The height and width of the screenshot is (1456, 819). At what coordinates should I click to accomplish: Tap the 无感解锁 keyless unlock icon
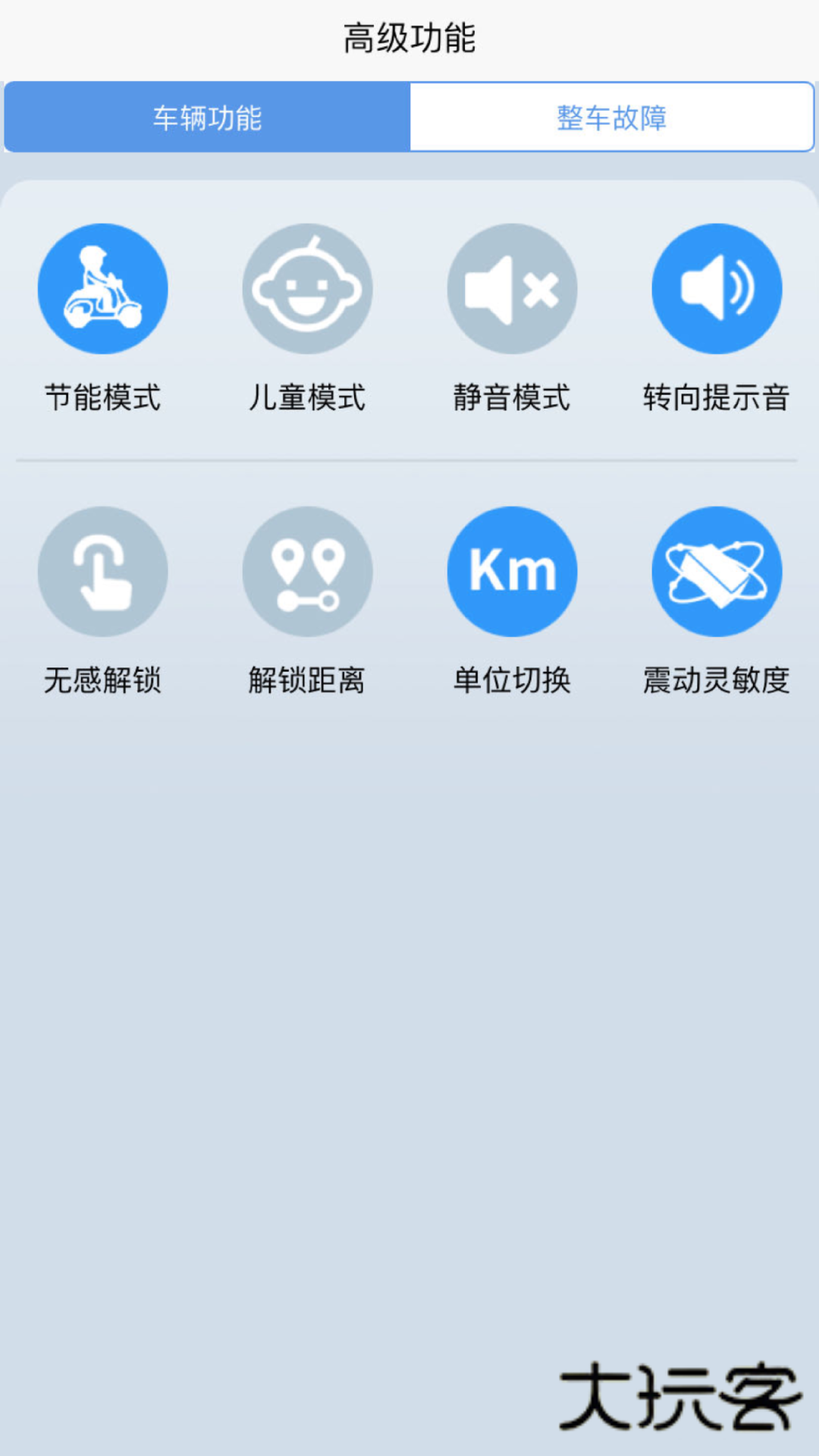click(x=102, y=573)
